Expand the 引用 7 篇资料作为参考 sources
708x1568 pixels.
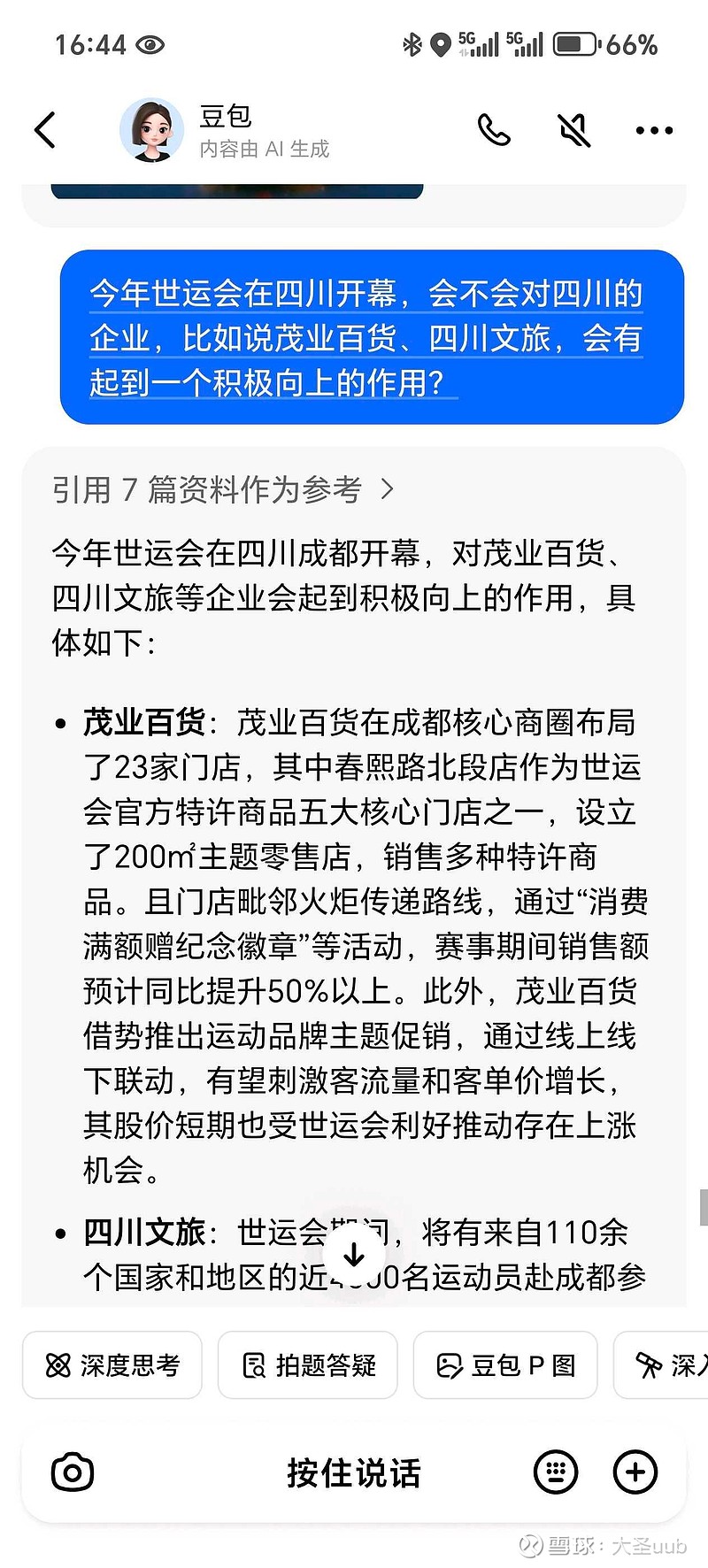[x=223, y=489]
